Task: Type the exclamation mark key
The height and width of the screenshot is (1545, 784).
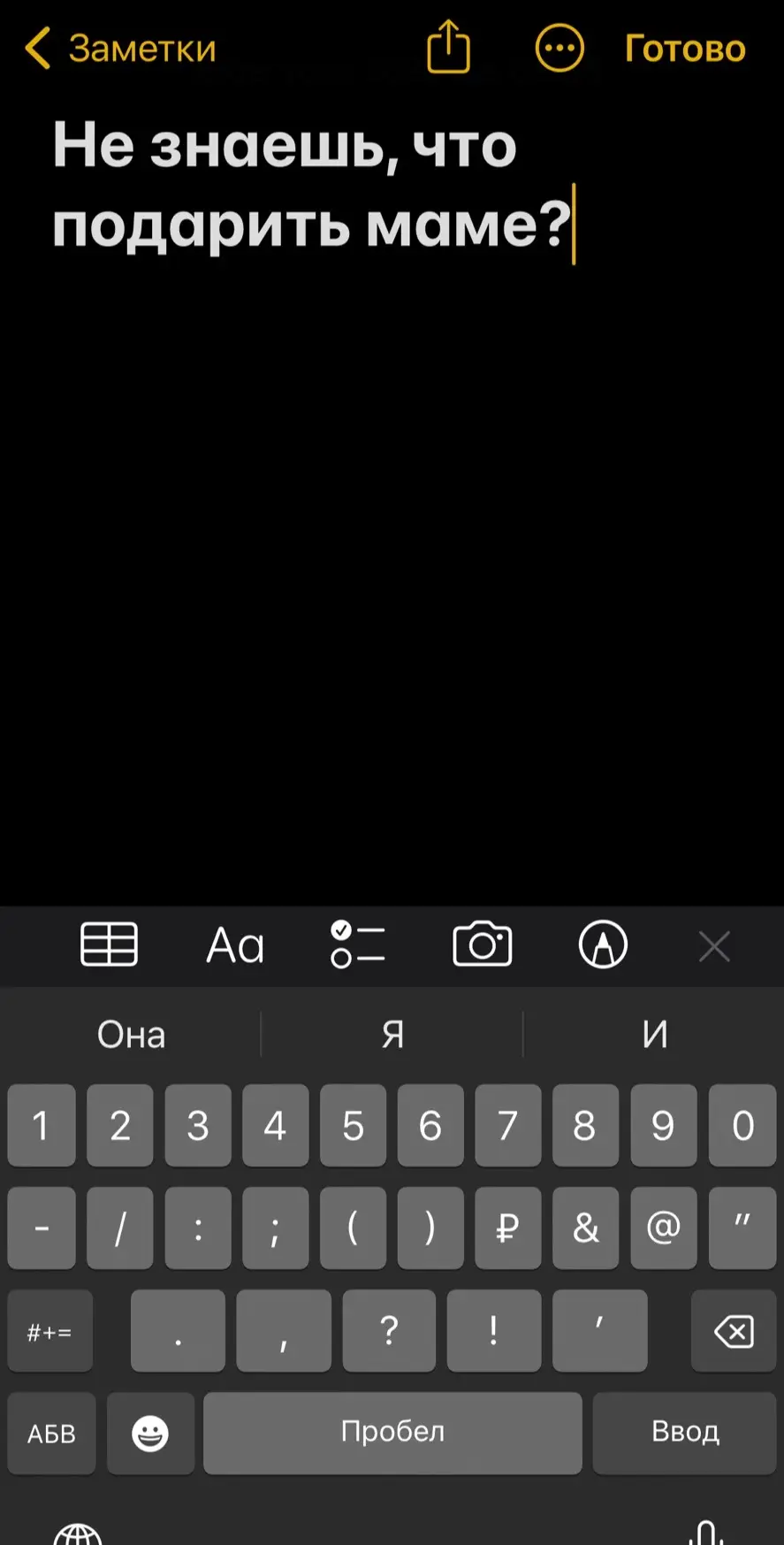Action: click(493, 1331)
